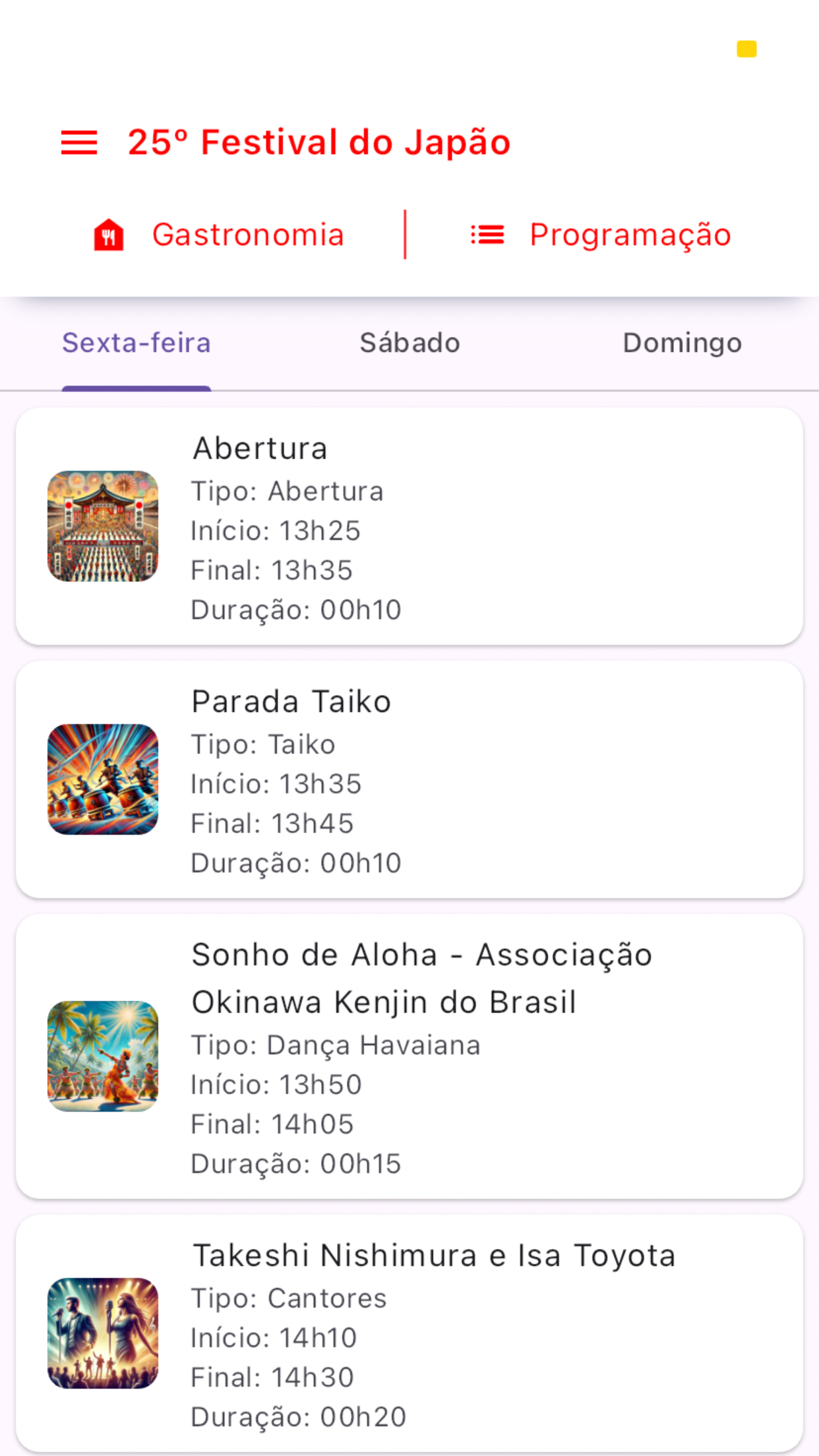
Task: Switch to the Domingo tab
Action: [682, 343]
